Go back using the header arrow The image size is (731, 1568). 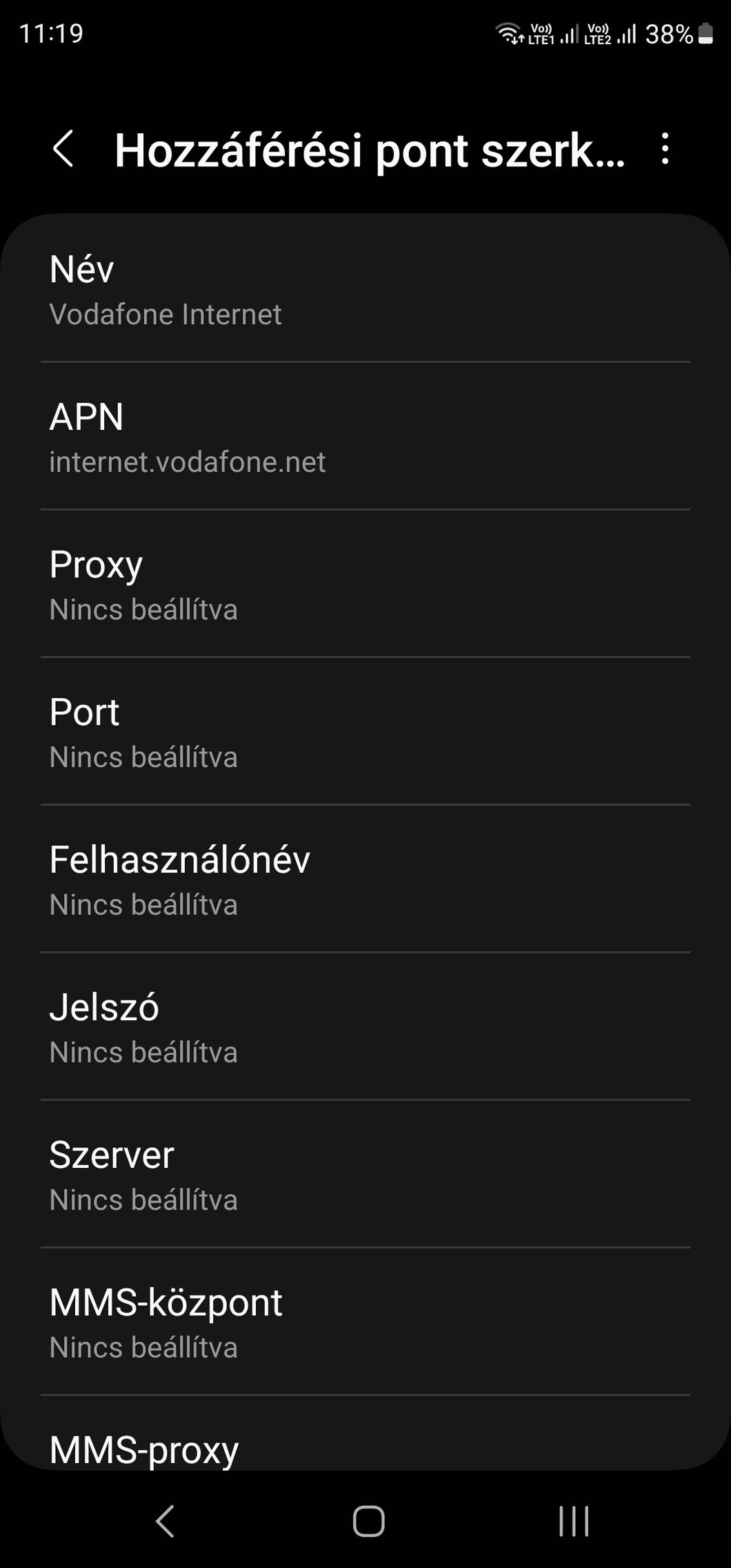click(x=63, y=149)
